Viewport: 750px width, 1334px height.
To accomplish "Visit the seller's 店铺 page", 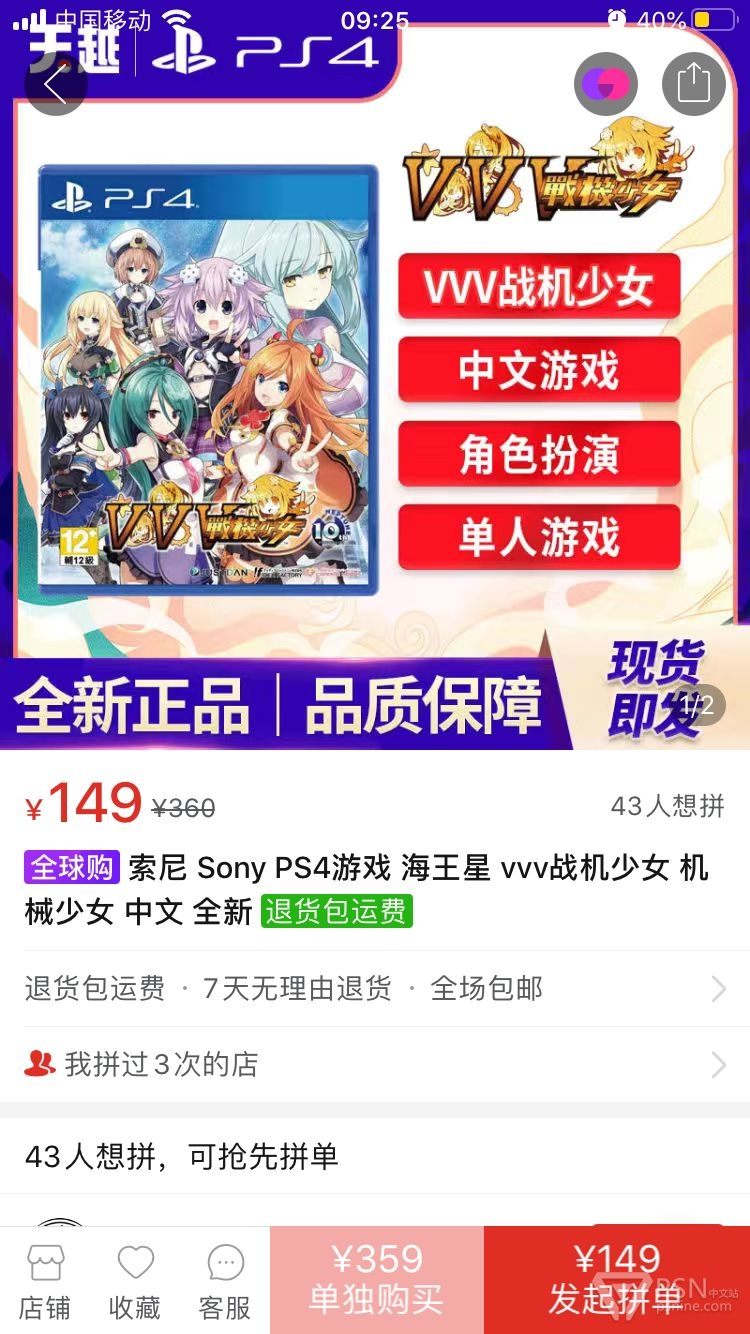I will 45,1281.
